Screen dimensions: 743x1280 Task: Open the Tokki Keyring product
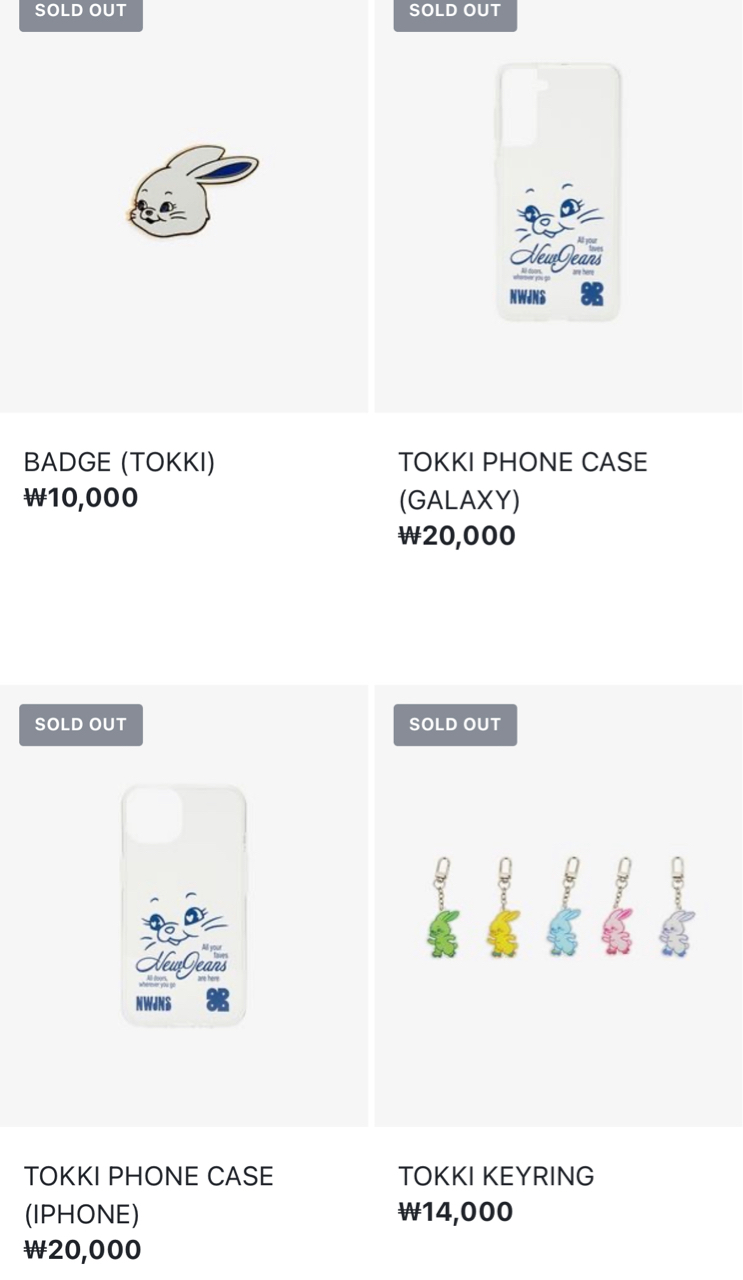558,905
